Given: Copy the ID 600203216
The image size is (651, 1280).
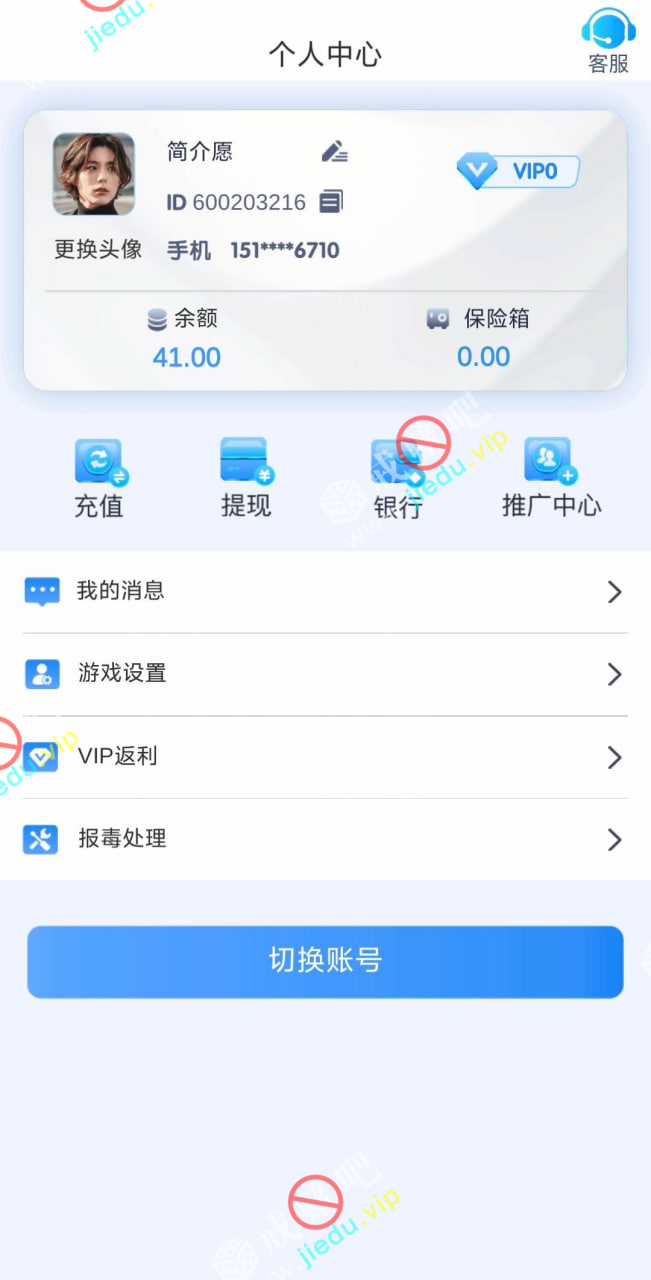Looking at the screenshot, I should coord(331,202).
